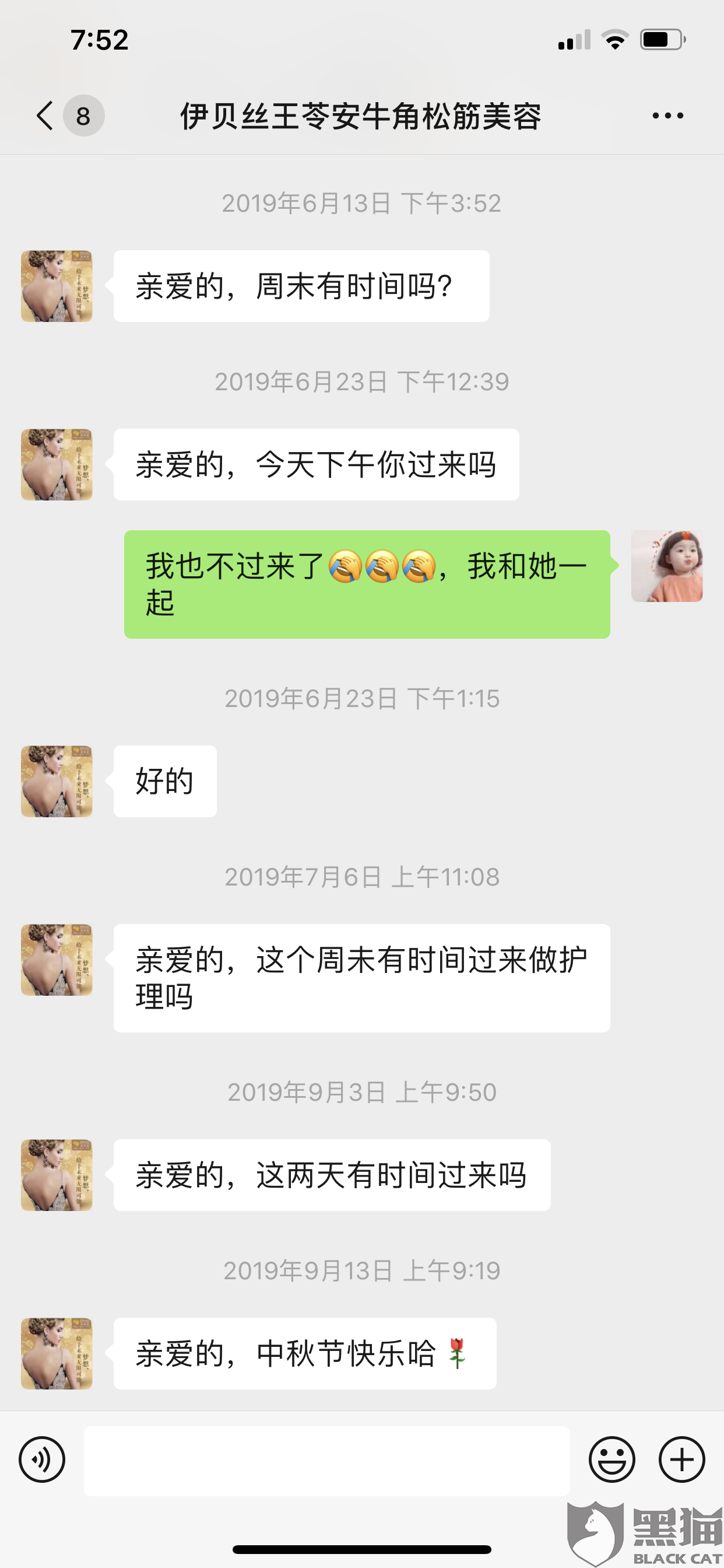This screenshot has height=1568, width=724.
Task: Switch to voice message input
Action: click(x=42, y=1459)
